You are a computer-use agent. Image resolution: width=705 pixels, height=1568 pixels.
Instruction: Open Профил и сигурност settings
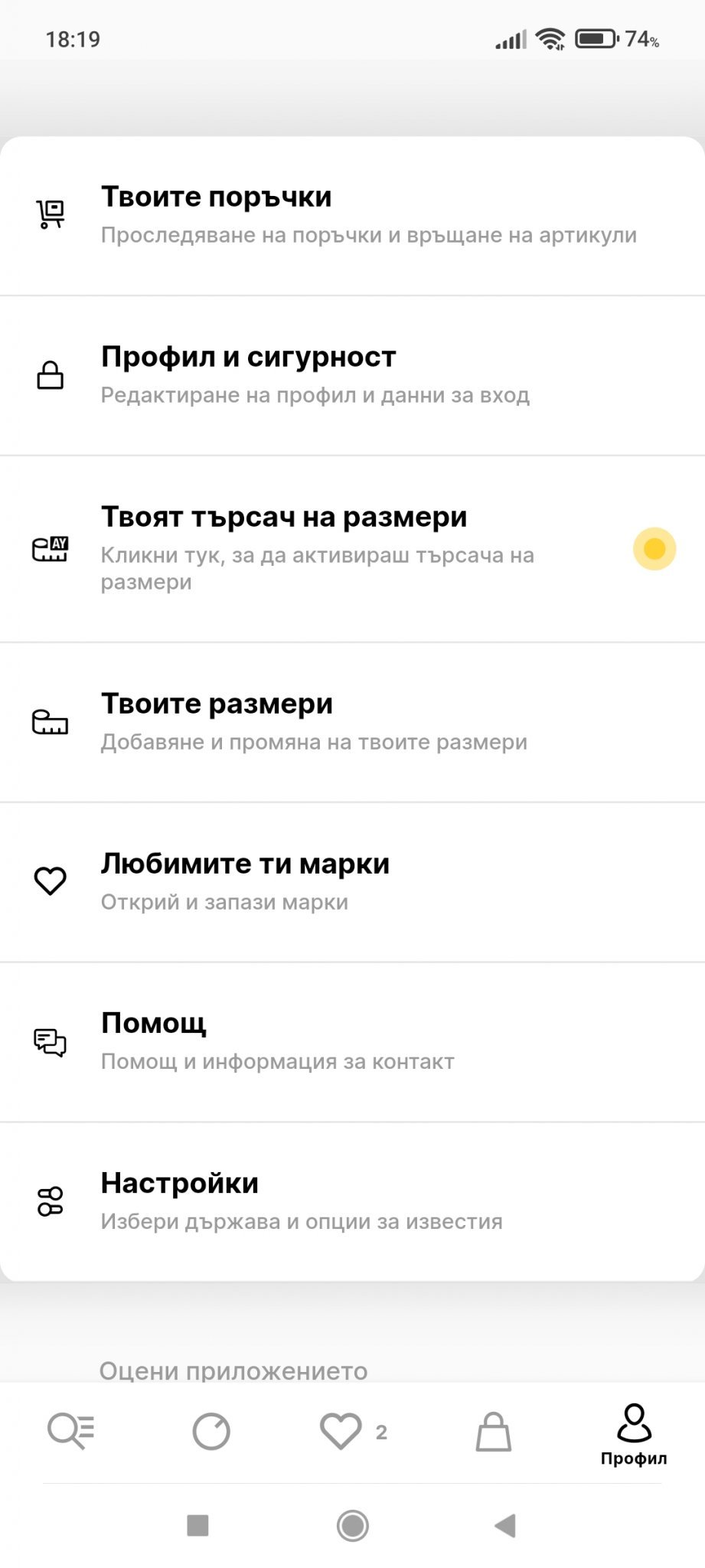click(352, 375)
